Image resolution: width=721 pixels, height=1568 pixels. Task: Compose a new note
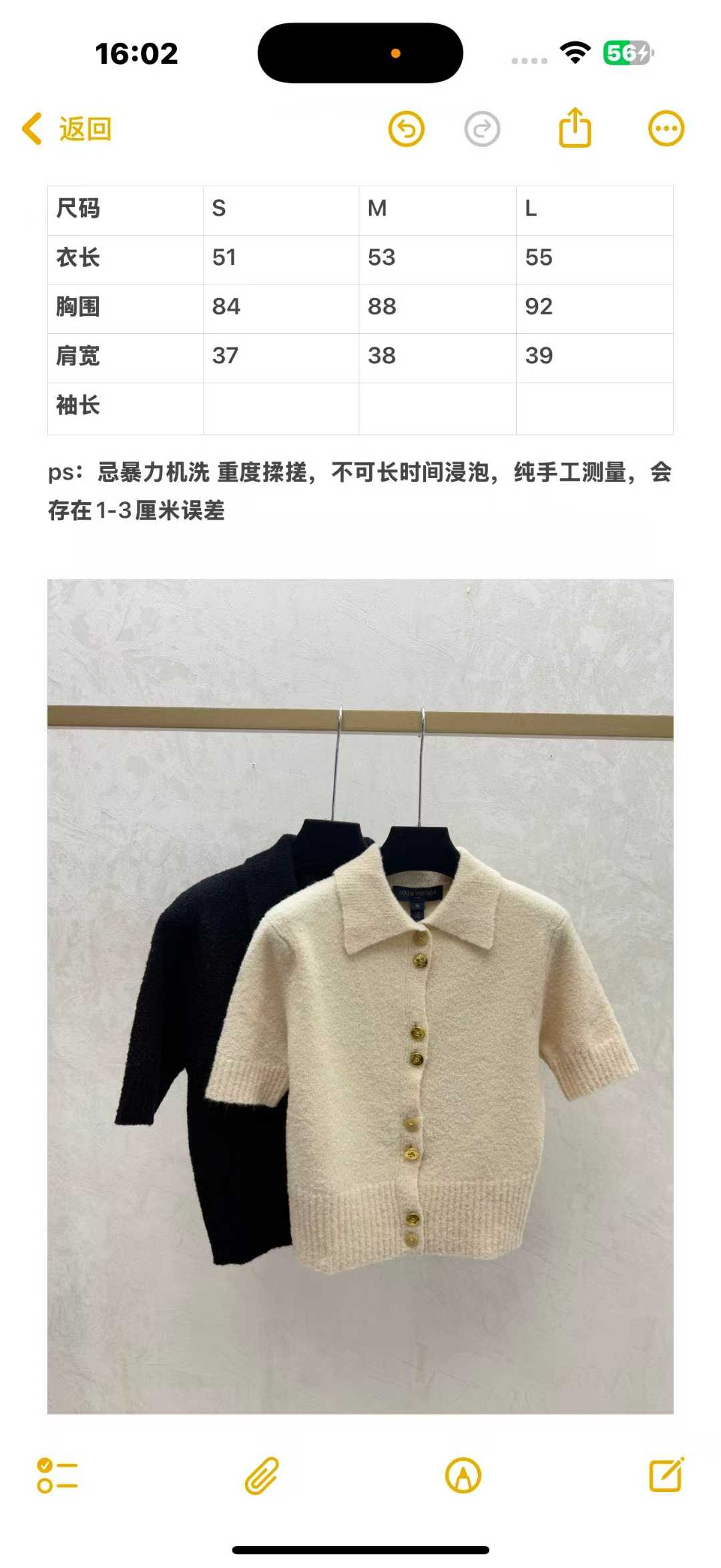tap(666, 1475)
